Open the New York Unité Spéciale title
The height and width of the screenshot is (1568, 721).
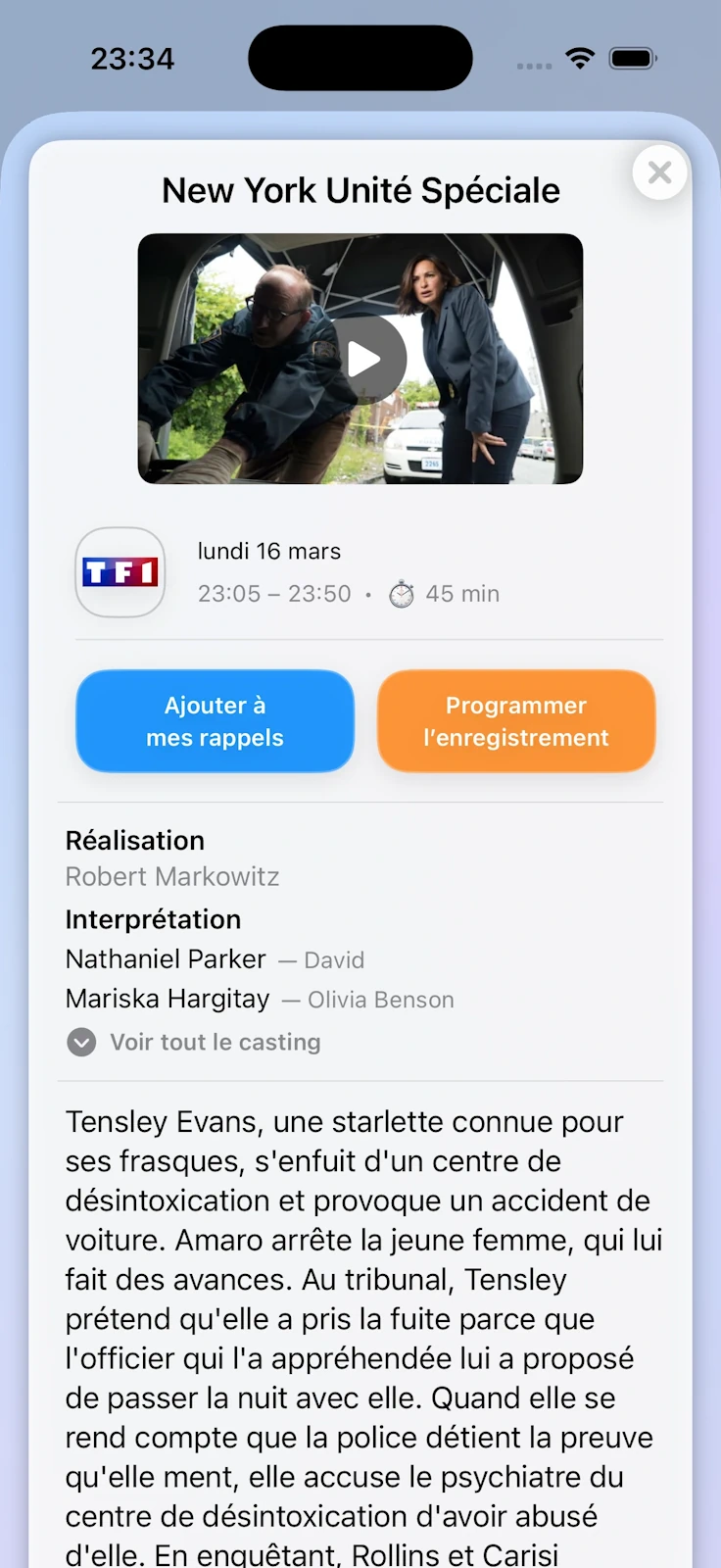pos(360,189)
